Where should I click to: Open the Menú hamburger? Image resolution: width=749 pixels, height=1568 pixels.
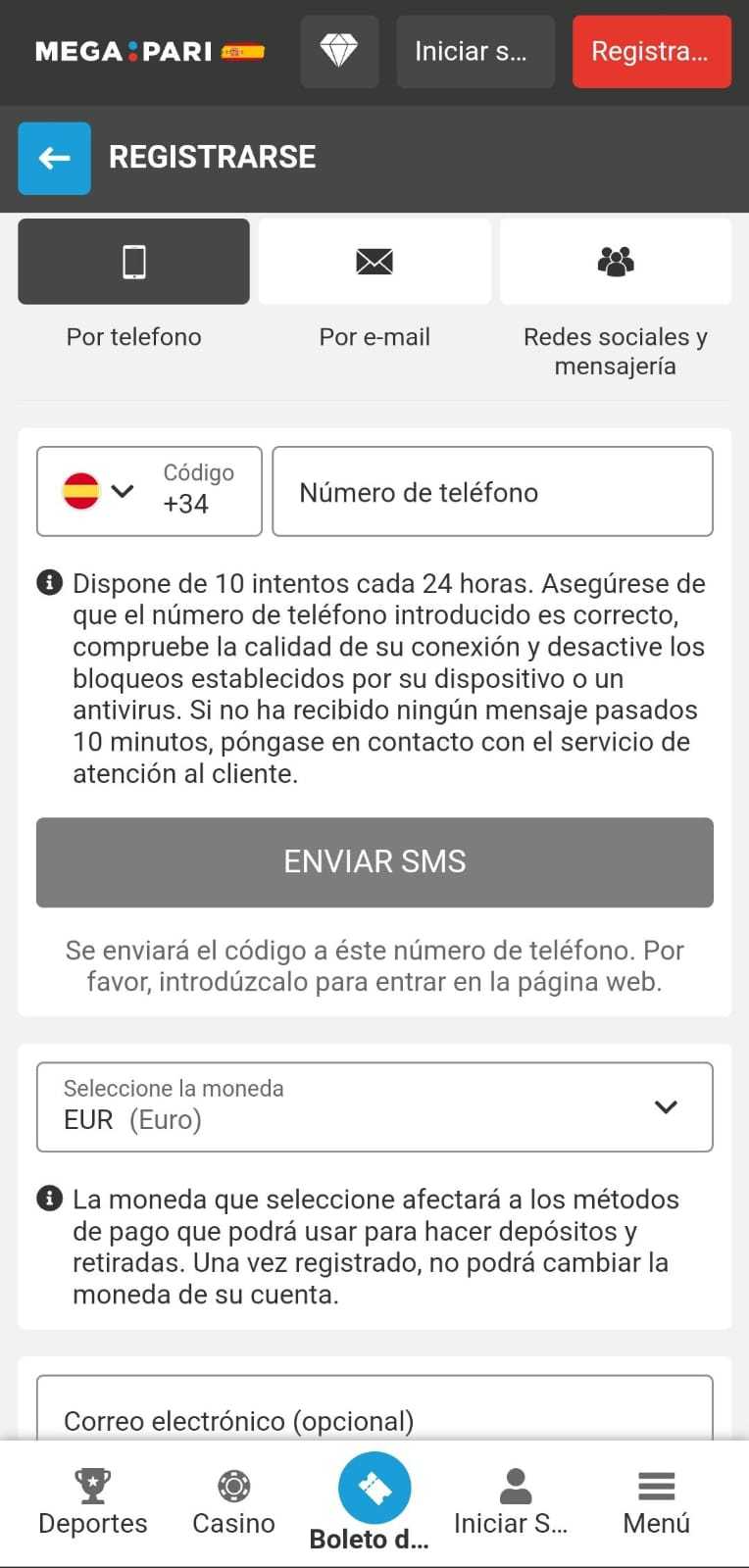pos(656,1501)
